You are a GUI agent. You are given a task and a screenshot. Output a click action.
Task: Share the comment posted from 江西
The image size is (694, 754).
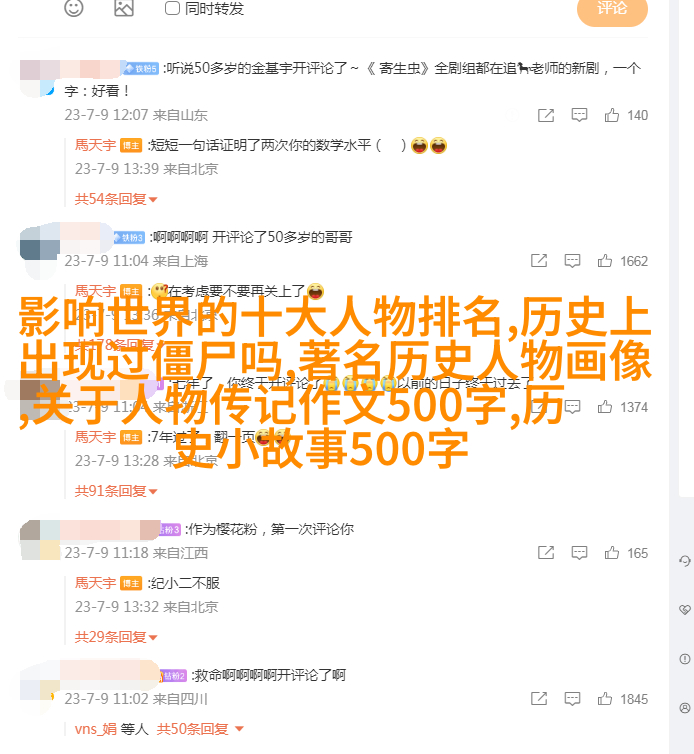(546, 553)
